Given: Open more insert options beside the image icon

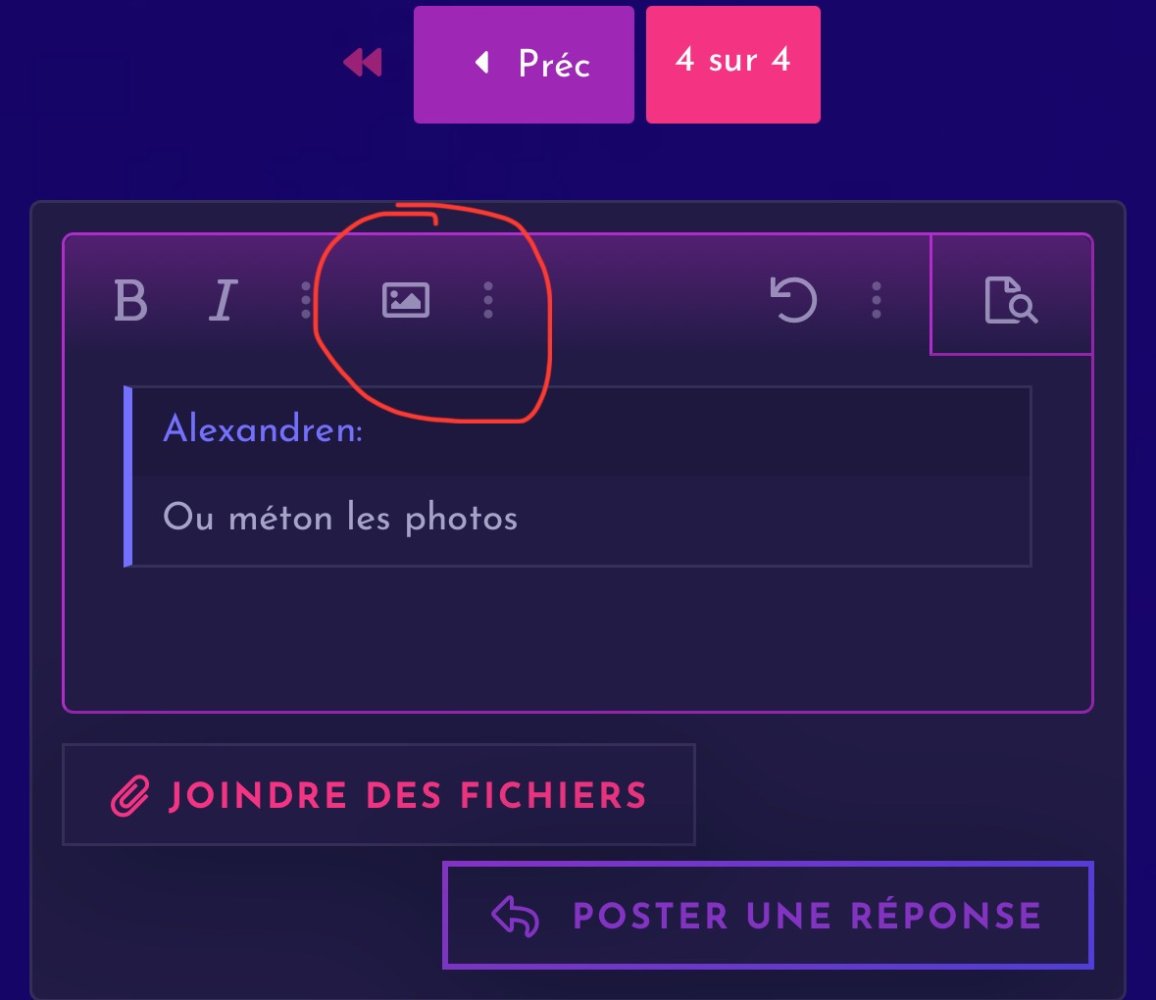Looking at the screenshot, I should (x=488, y=300).
